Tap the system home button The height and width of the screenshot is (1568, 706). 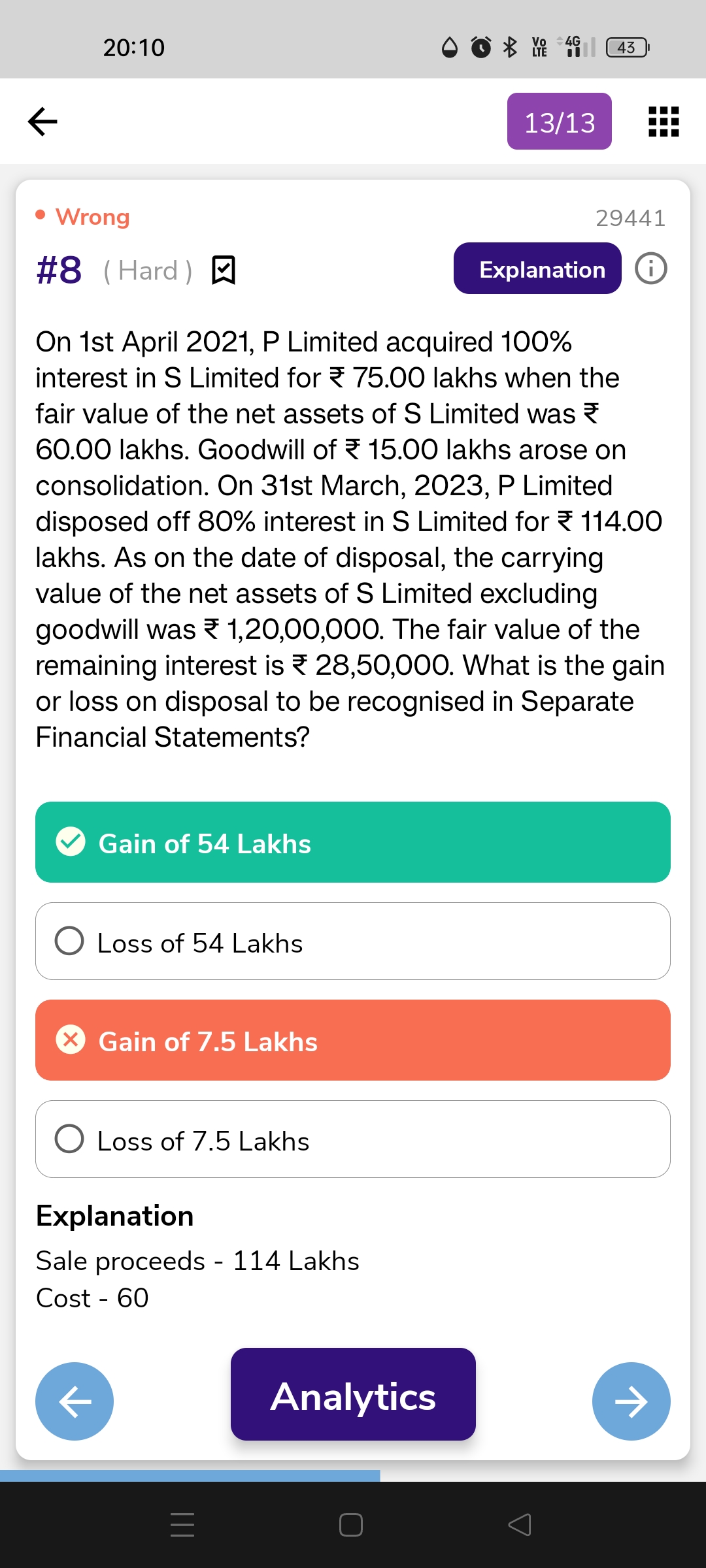[351, 1525]
